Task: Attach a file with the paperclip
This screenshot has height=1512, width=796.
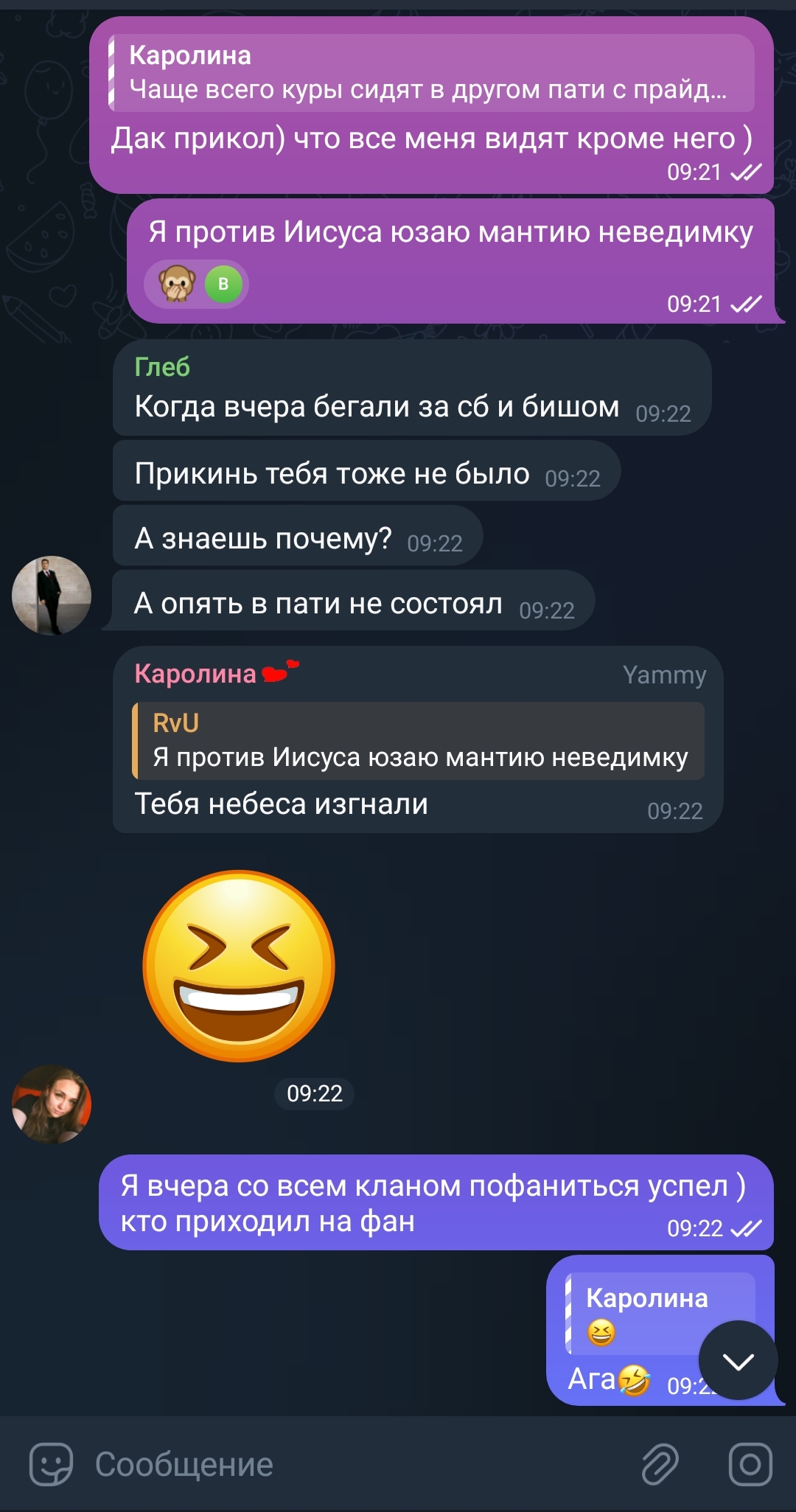Action: pos(660,1463)
